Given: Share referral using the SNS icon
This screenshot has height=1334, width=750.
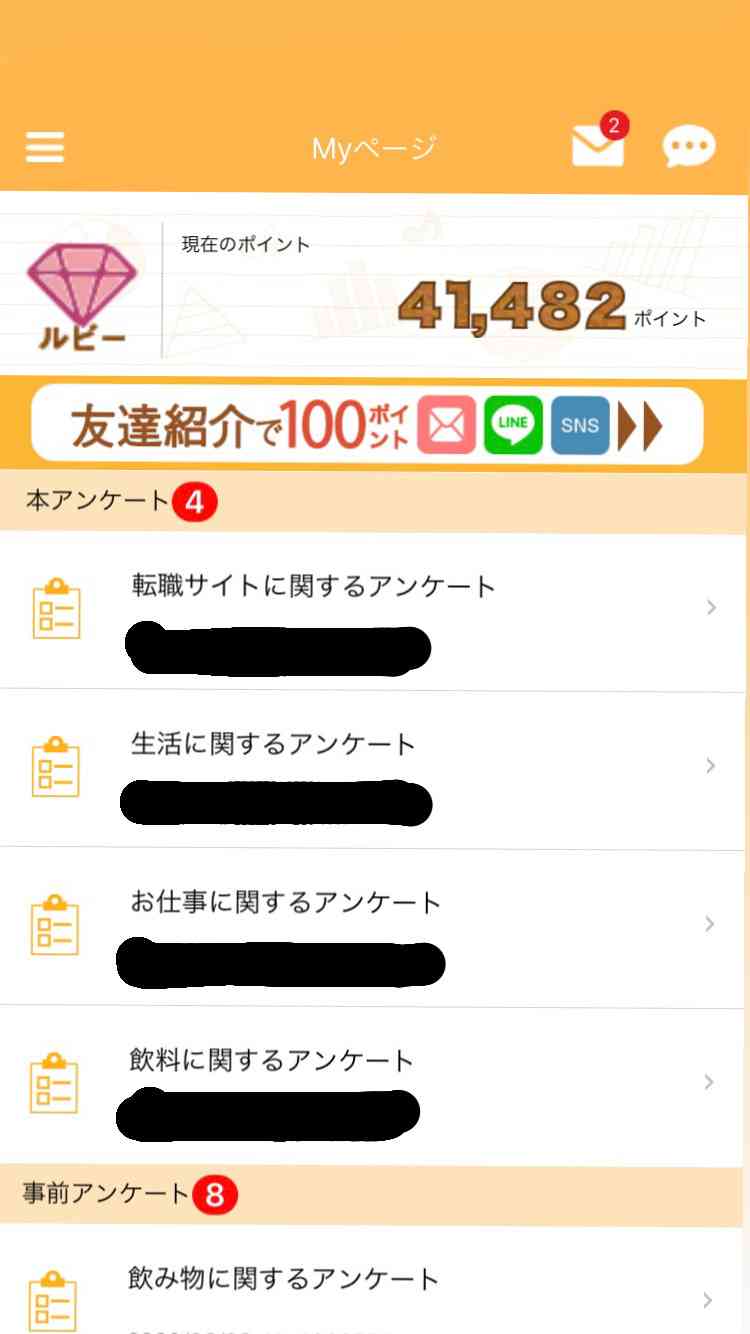Looking at the screenshot, I should (x=580, y=425).
